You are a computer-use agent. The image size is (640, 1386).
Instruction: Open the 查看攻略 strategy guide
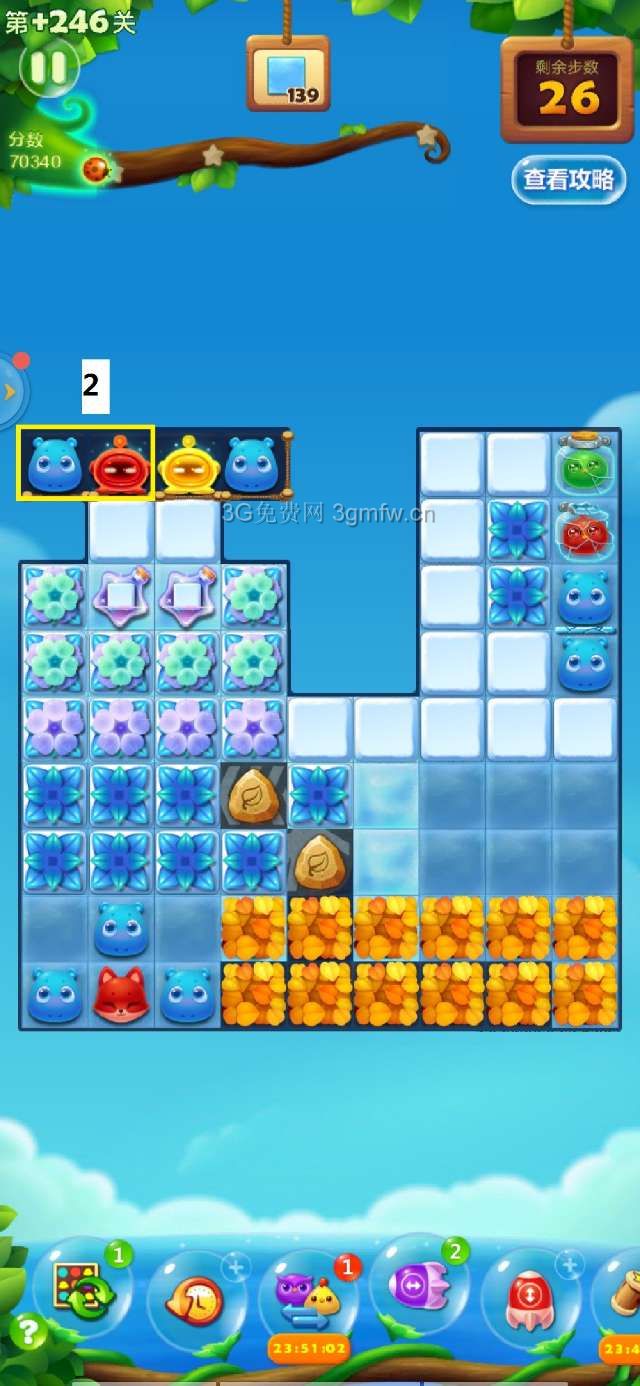point(568,180)
